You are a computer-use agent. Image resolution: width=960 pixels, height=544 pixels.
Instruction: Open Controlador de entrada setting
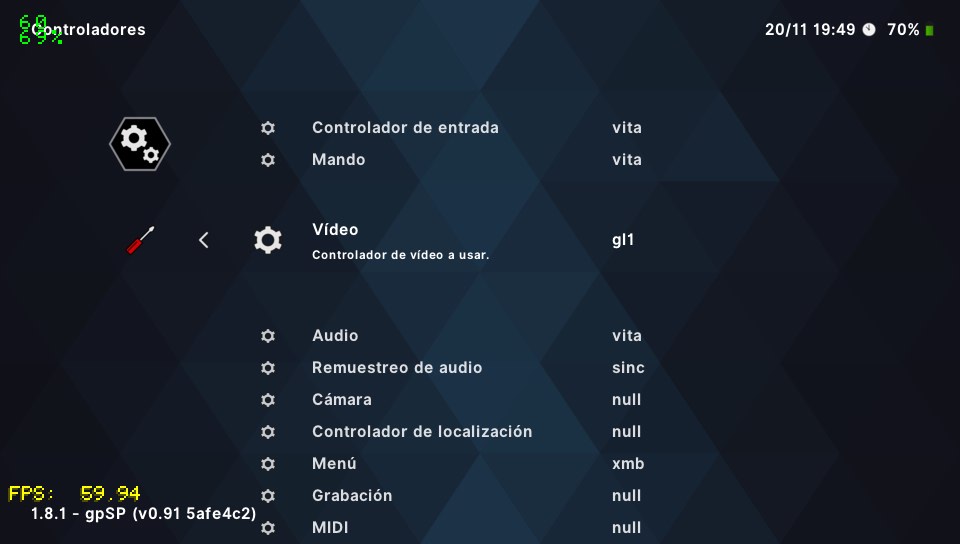click(x=405, y=128)
